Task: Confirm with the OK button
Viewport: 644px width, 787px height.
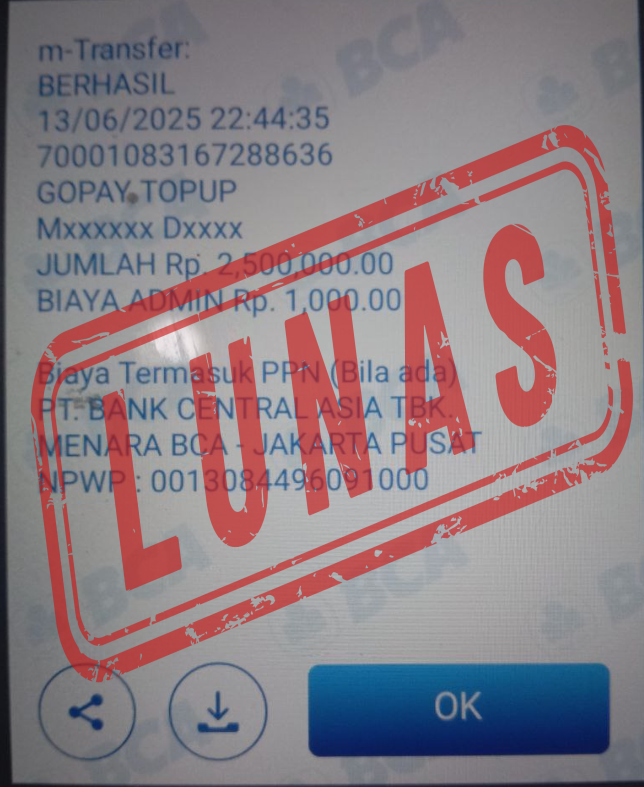Action: tap(458, 707)
